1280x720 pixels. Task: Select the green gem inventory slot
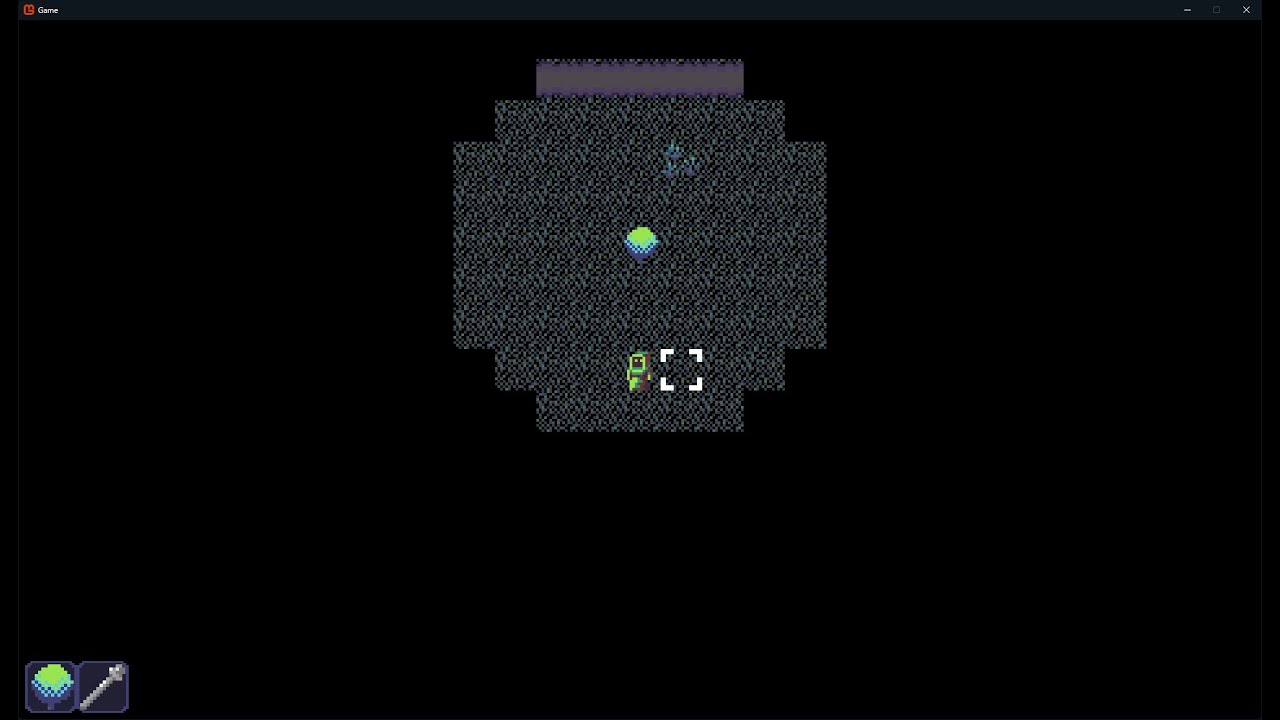[51, 686]
